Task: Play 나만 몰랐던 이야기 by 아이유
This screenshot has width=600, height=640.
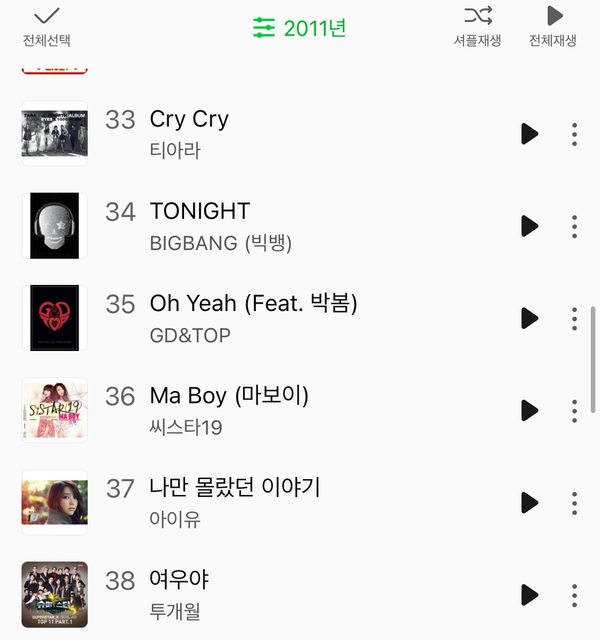Action: [529, 502]
